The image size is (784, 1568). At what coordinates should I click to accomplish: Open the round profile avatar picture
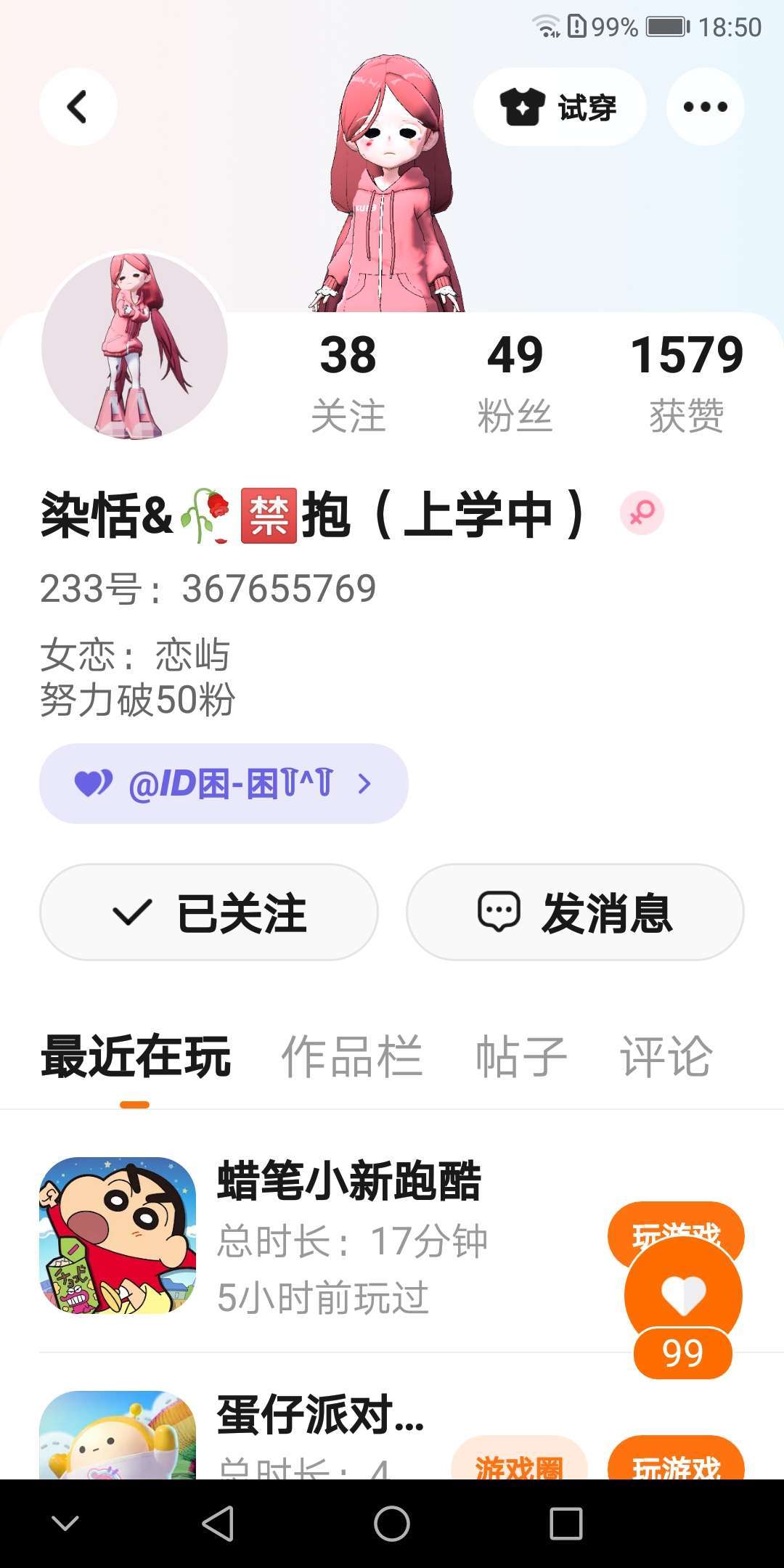pos(134,346)
